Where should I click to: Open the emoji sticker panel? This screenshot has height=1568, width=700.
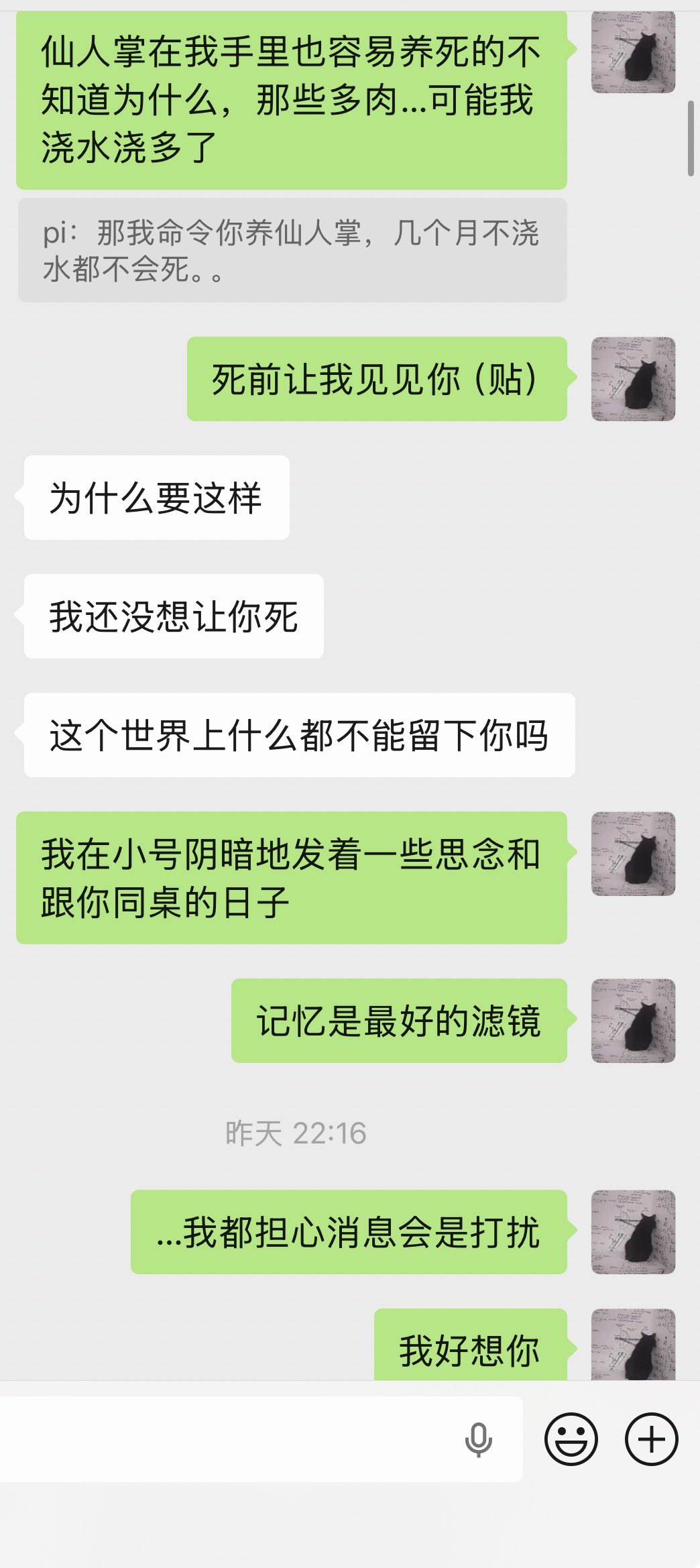pos(571,1439)
